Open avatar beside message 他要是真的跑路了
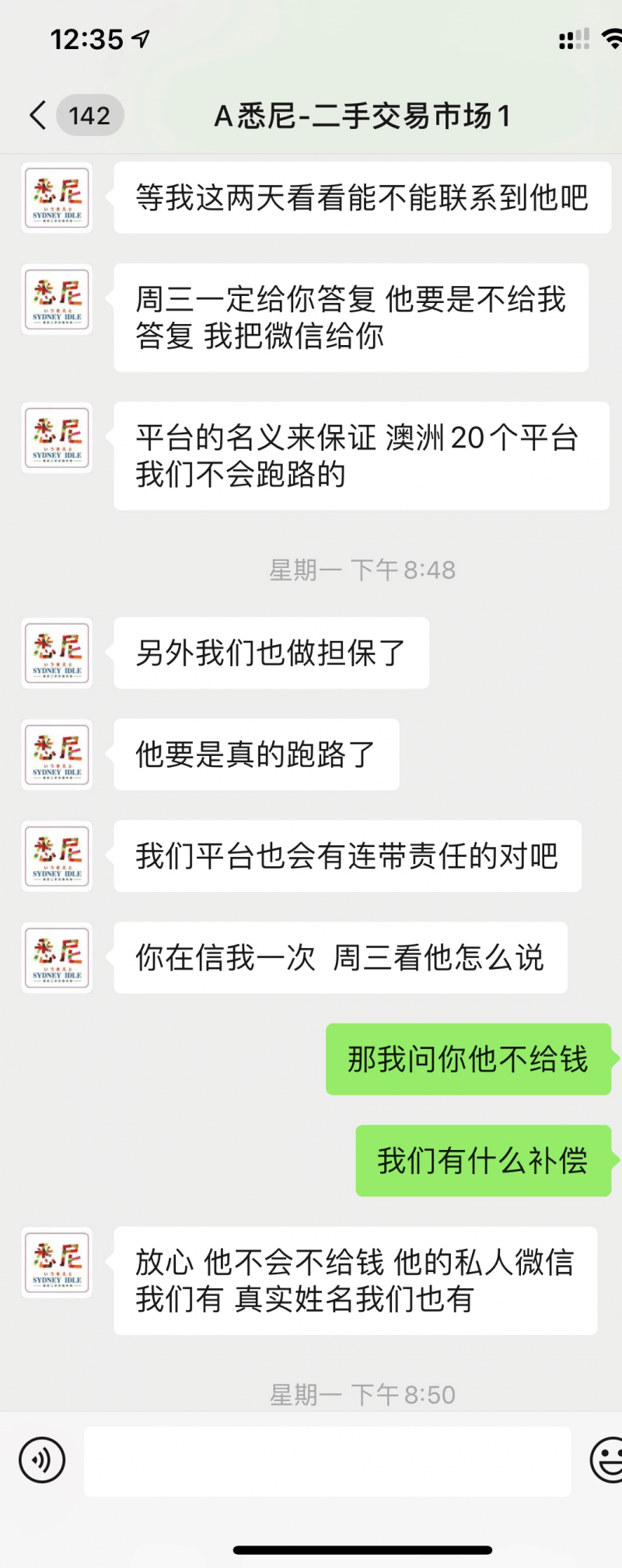The height and width of the screenshot is (1568, 622). 57,754
